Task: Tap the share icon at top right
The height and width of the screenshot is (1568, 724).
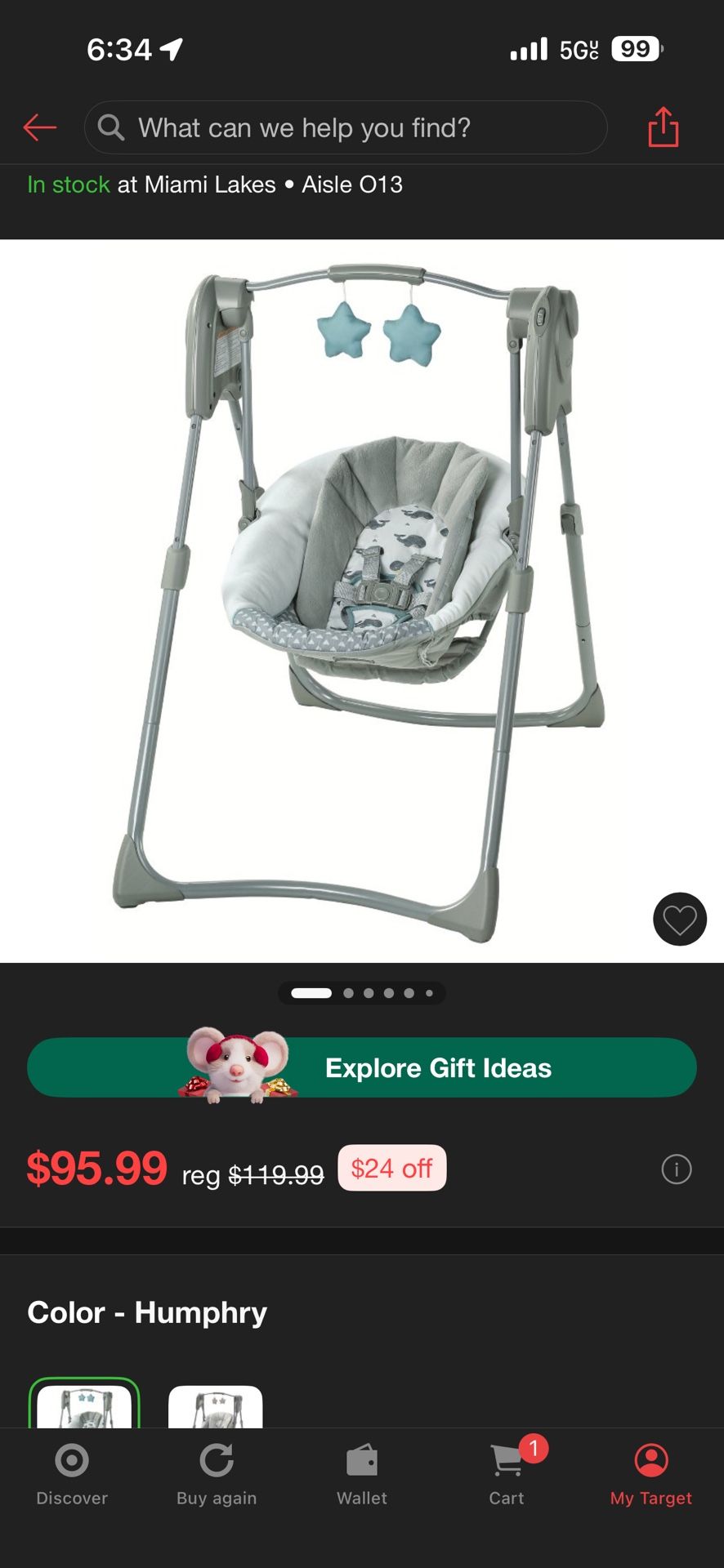Action: point(664,127)
